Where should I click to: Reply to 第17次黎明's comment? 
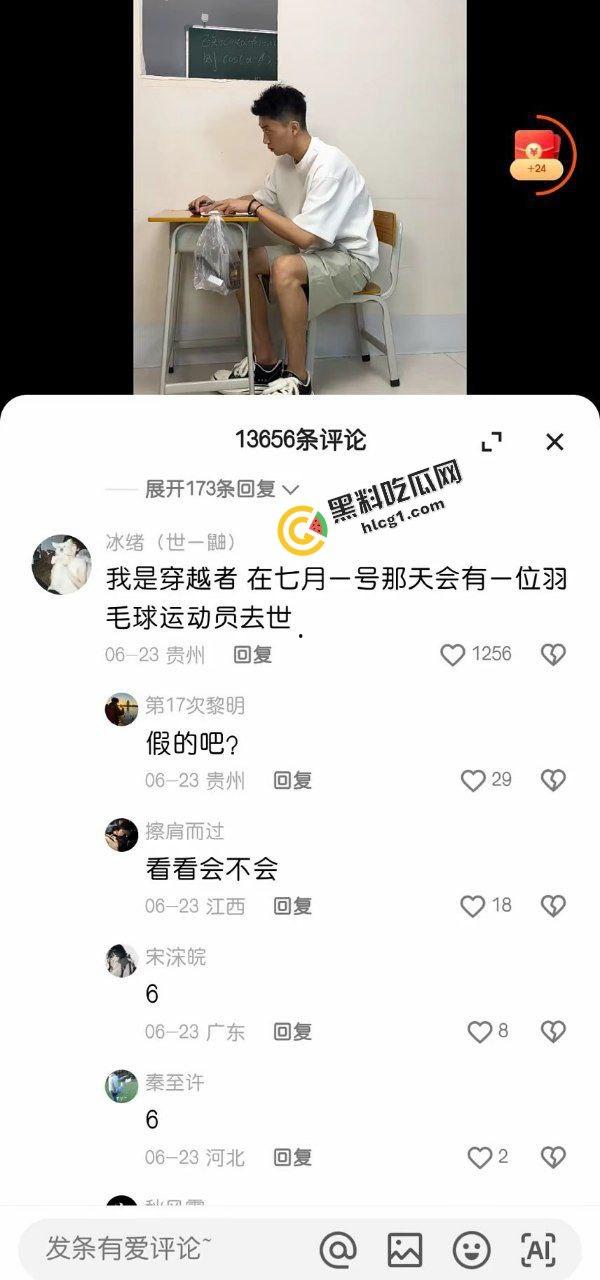[293, 781]
